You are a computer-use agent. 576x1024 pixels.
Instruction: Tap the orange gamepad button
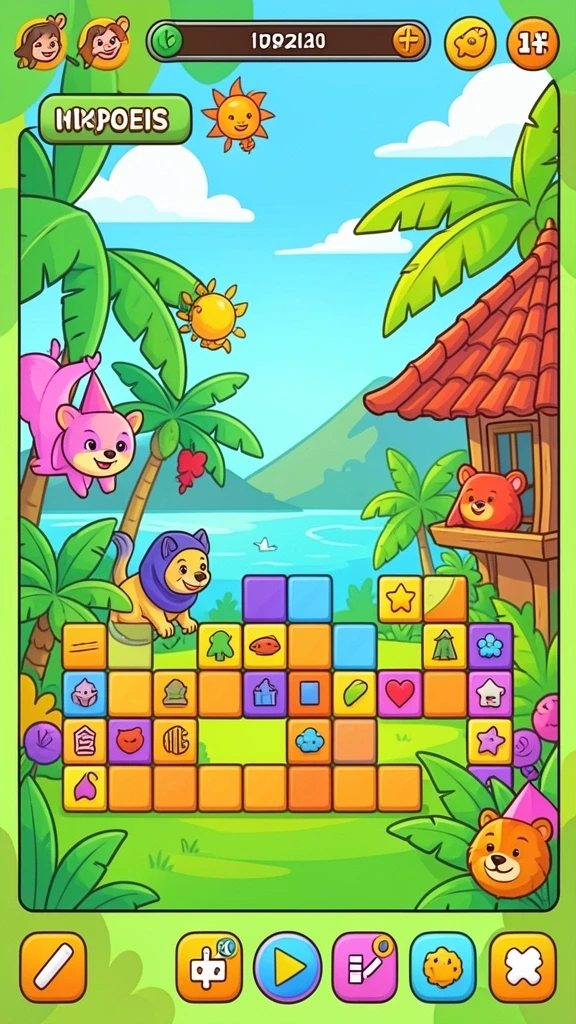(x=209, y=967)
